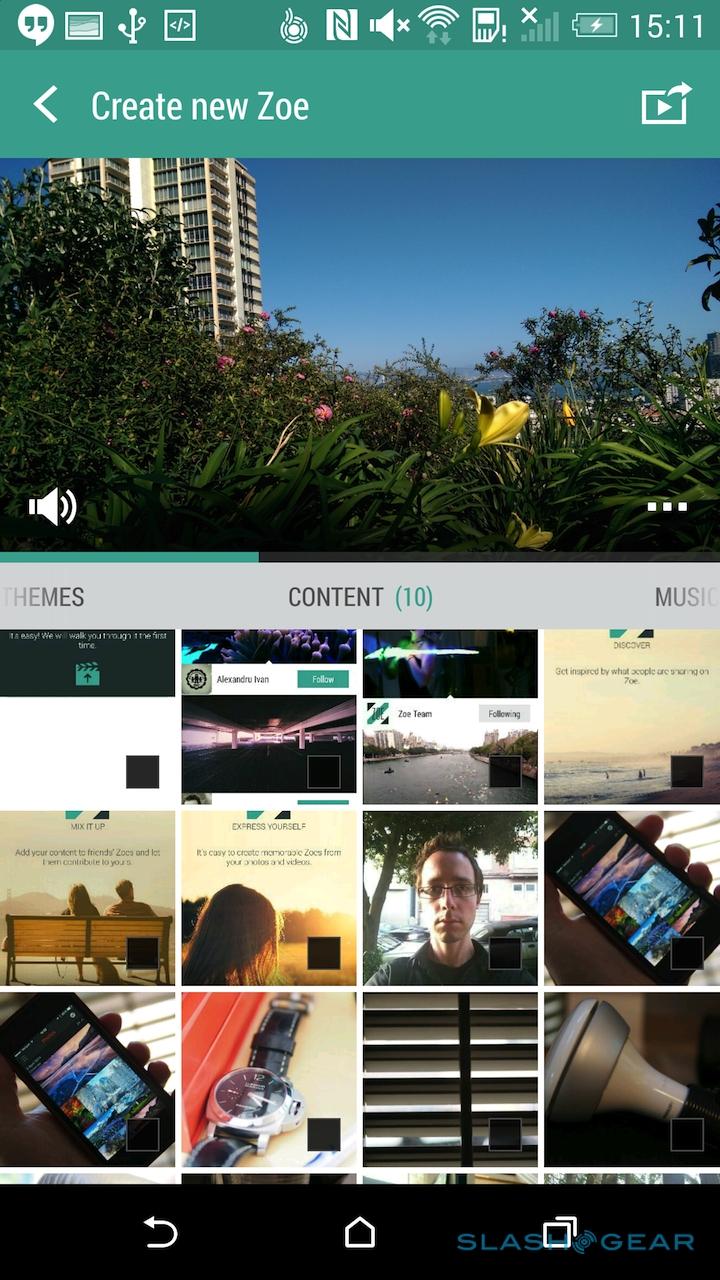Screen dimensions: 720x1280
Task: Switch to the Music tab
Action: pos(684,598)
